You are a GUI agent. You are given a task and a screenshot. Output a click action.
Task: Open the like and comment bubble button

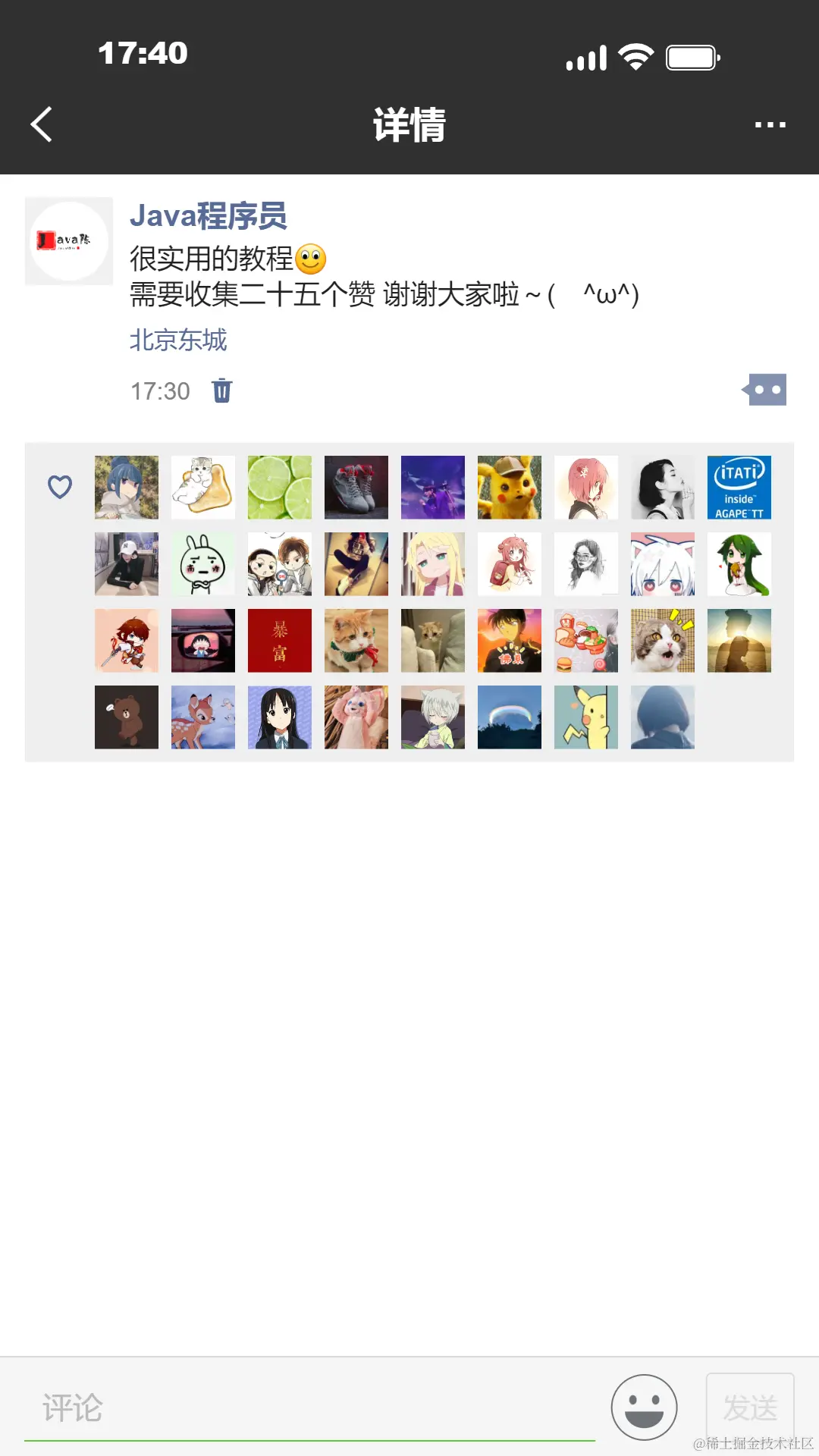point(765,390)
